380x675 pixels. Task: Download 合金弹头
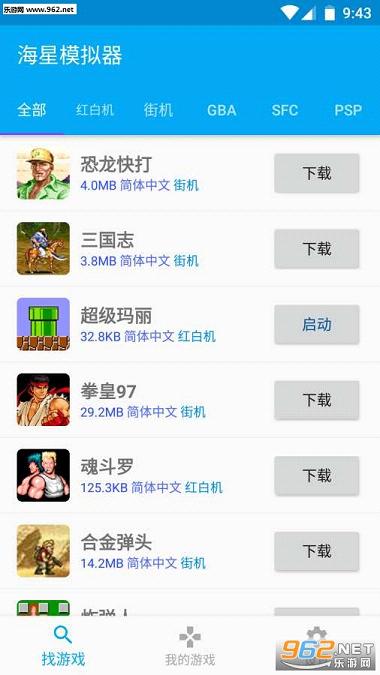click(x=317, y=551)
